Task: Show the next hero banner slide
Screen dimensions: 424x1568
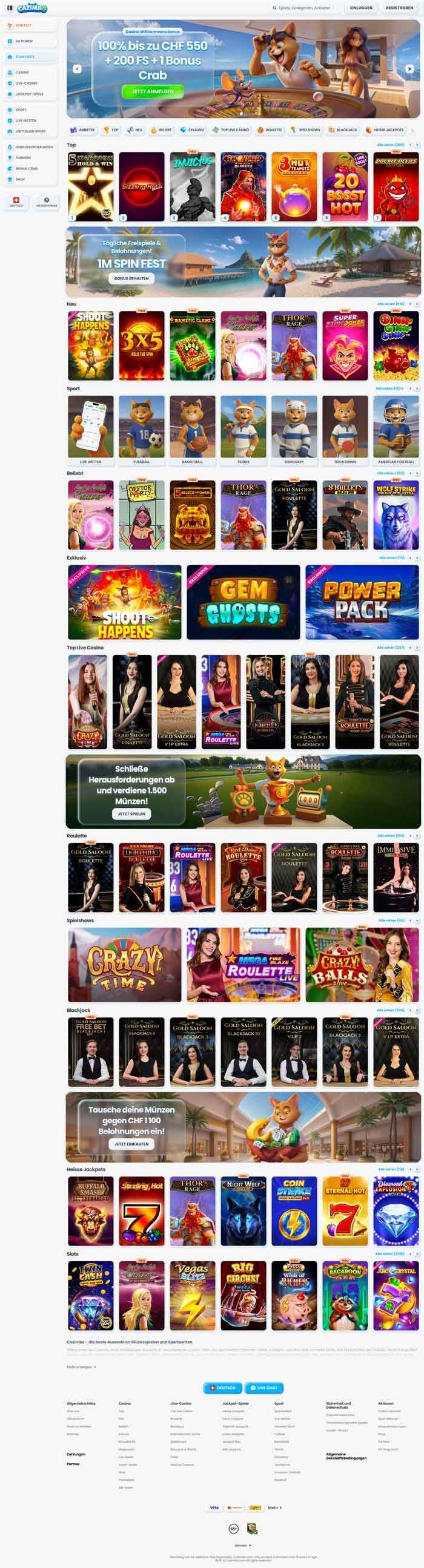Action: pos(409,69)
